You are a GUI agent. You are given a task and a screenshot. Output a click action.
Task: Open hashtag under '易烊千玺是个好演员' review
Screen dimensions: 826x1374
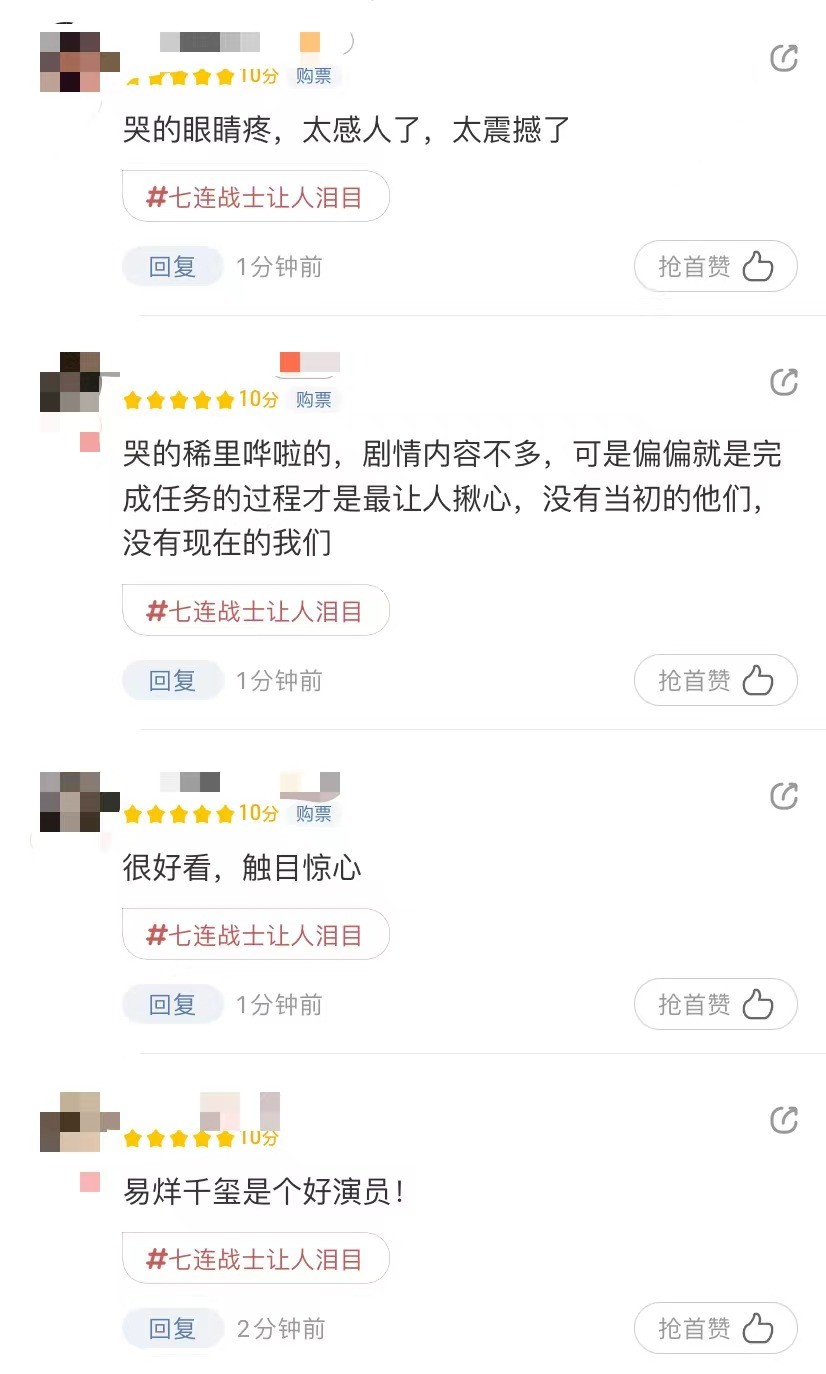point(256,1258)
